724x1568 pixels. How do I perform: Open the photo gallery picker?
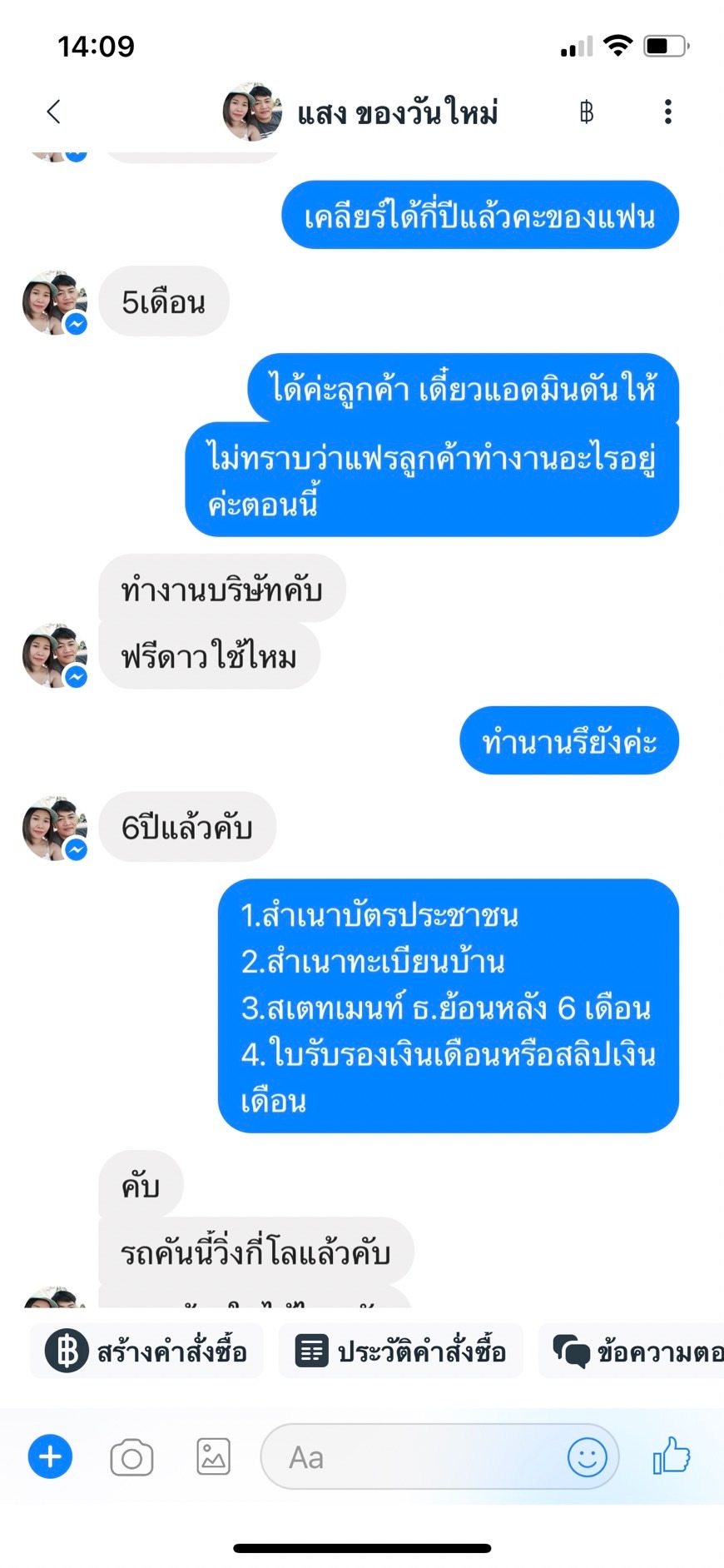213,1456
